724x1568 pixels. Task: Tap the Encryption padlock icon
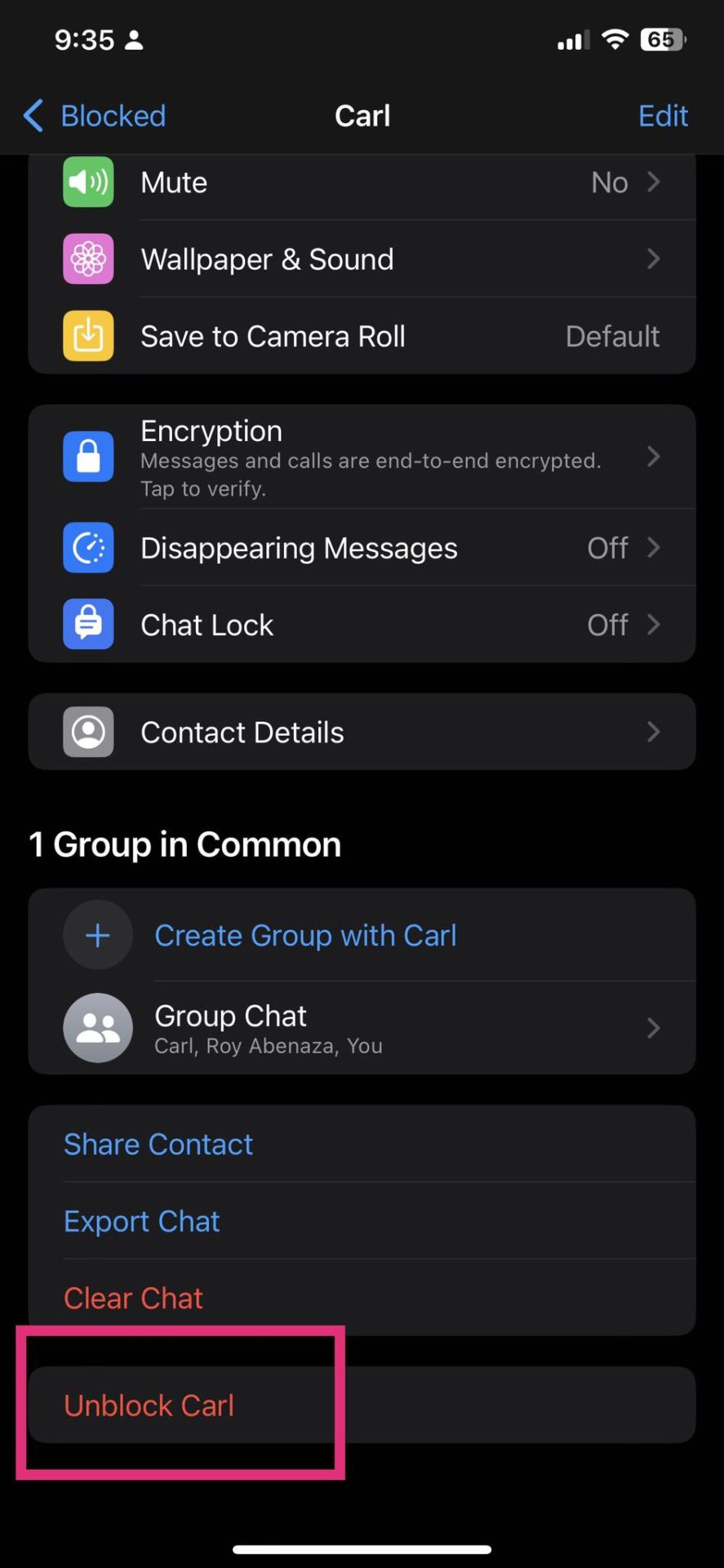coord(87,457)
